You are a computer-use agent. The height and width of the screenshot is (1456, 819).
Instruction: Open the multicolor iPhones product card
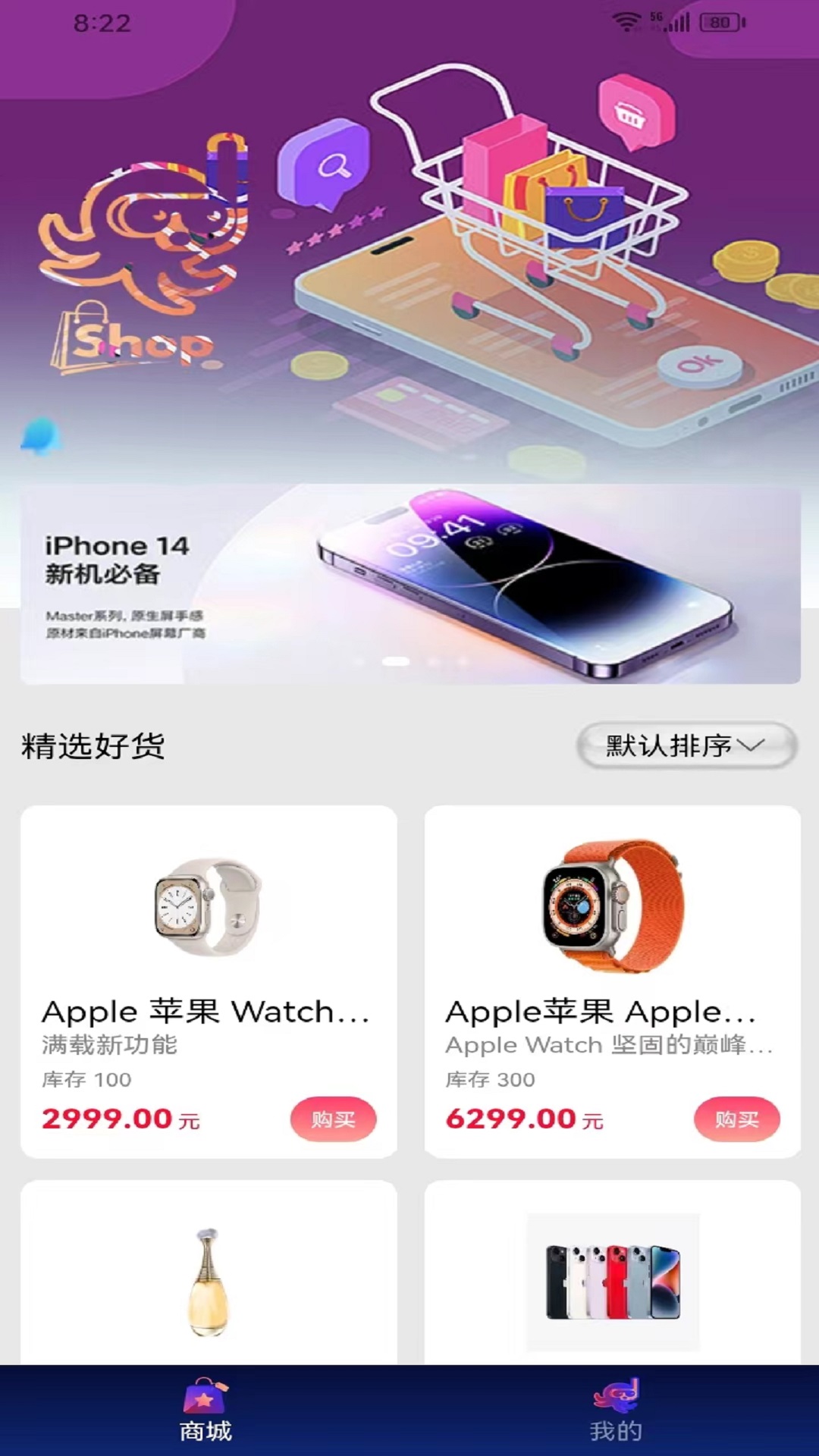[613, 1272]
